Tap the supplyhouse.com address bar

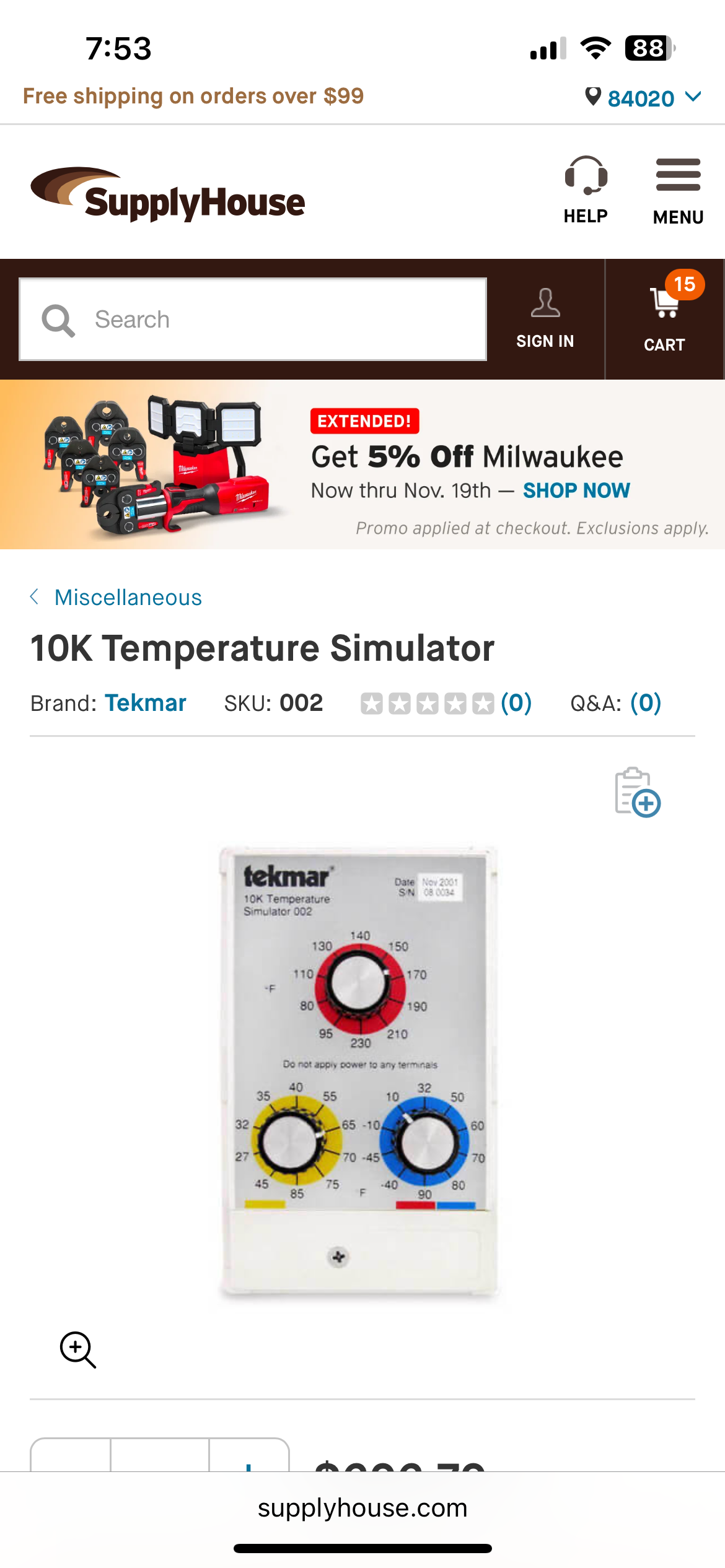pos(362,1508)
